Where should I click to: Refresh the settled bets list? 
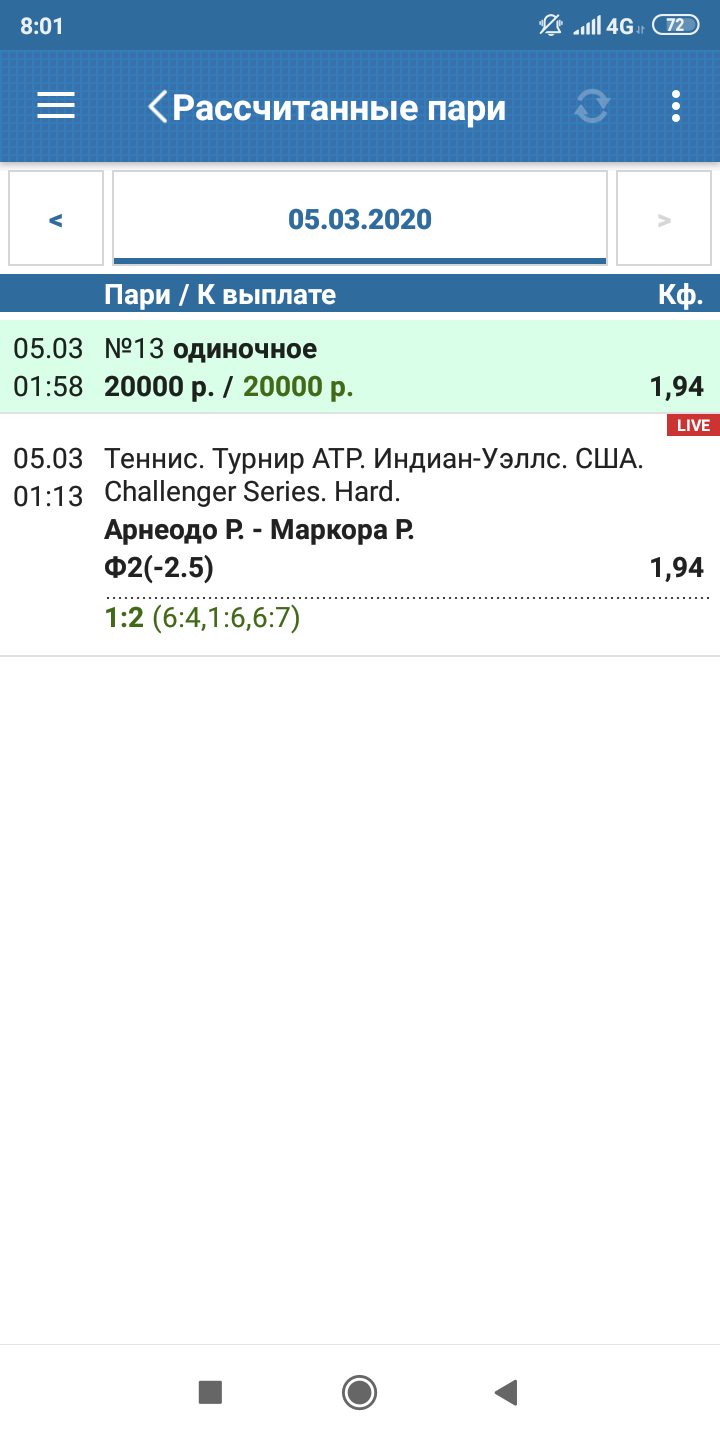click(x=591, y=106)
